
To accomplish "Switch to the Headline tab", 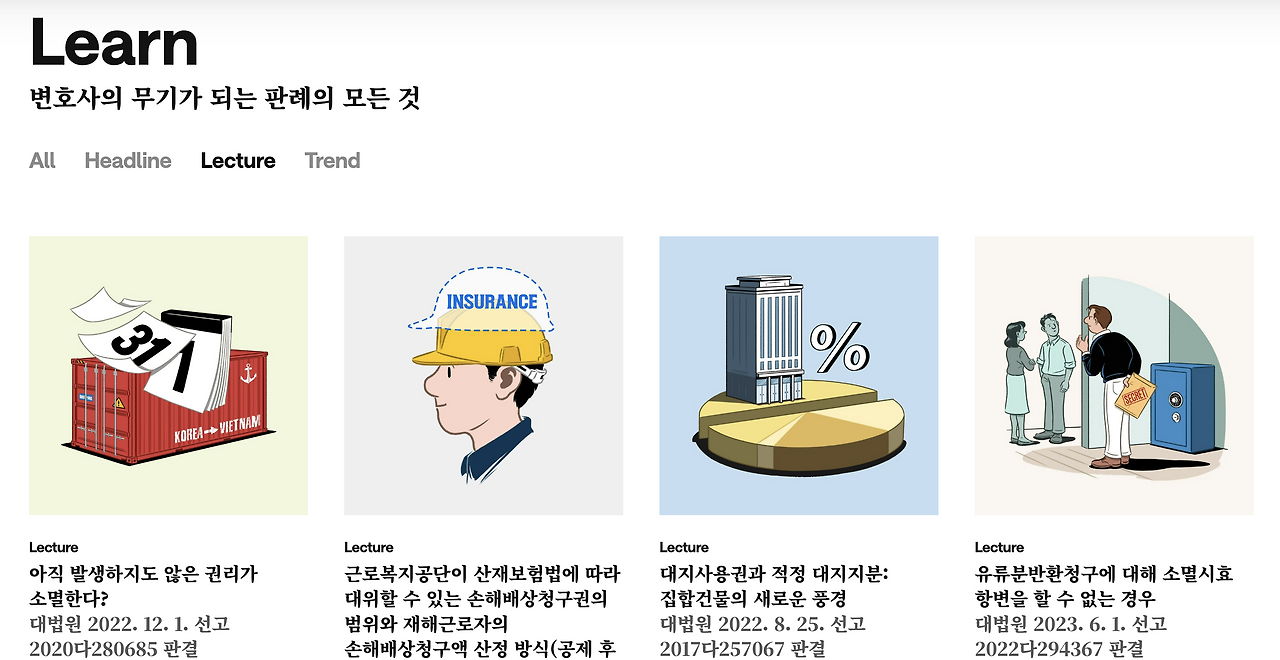I will (x=128, y=161).
